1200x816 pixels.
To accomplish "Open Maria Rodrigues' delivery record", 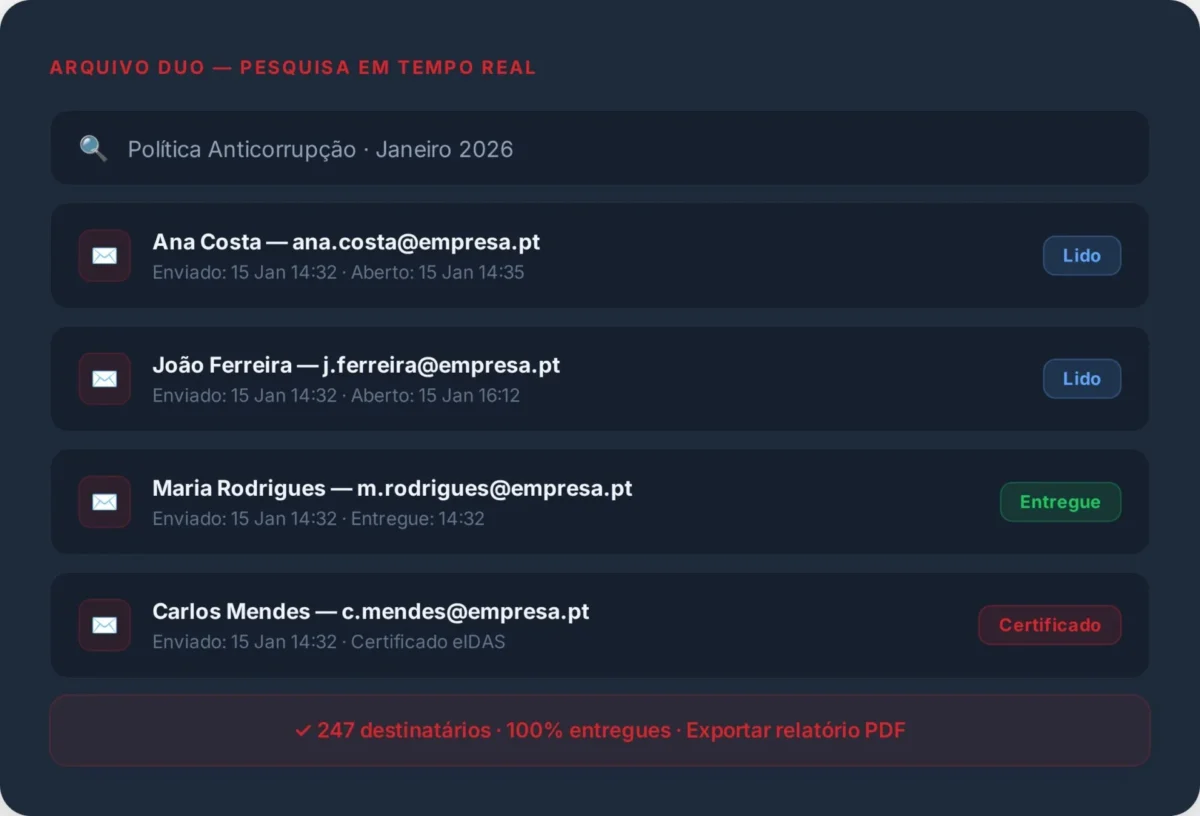I will coord(600,502).
